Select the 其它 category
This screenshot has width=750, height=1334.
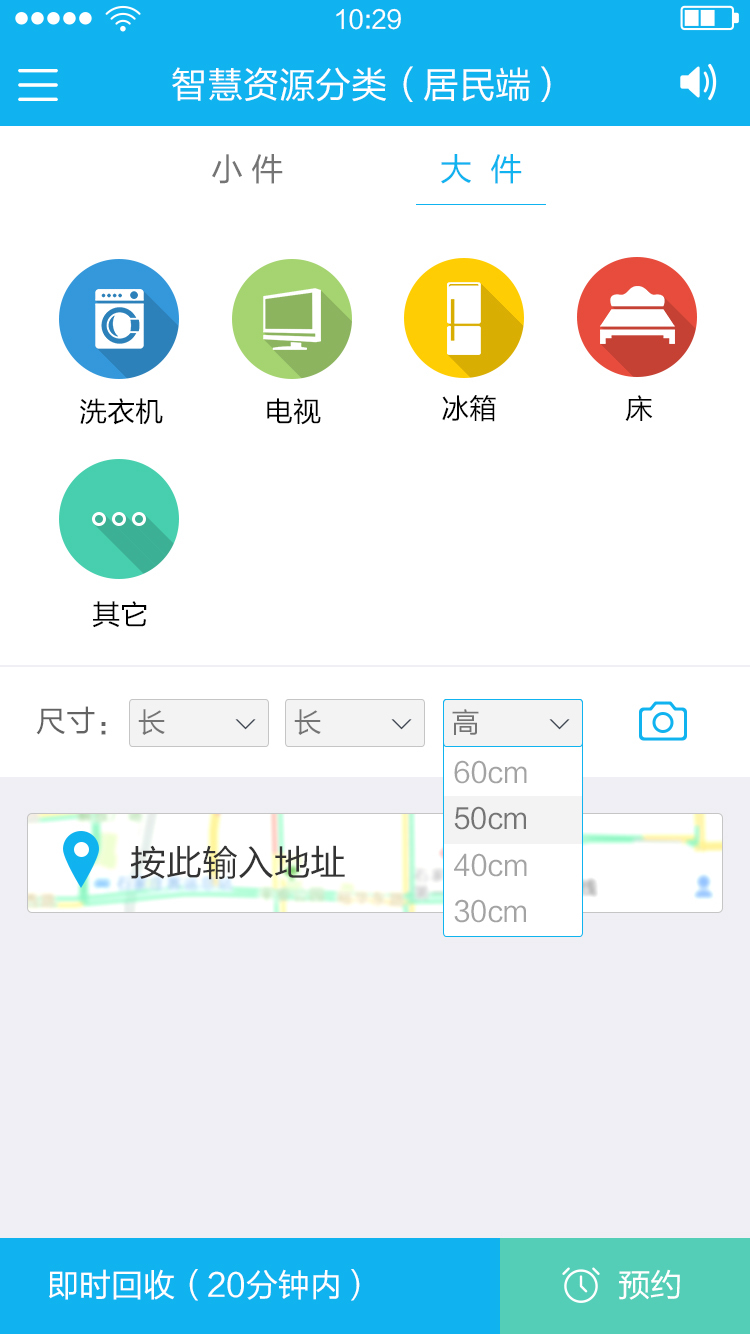[119, 519]
